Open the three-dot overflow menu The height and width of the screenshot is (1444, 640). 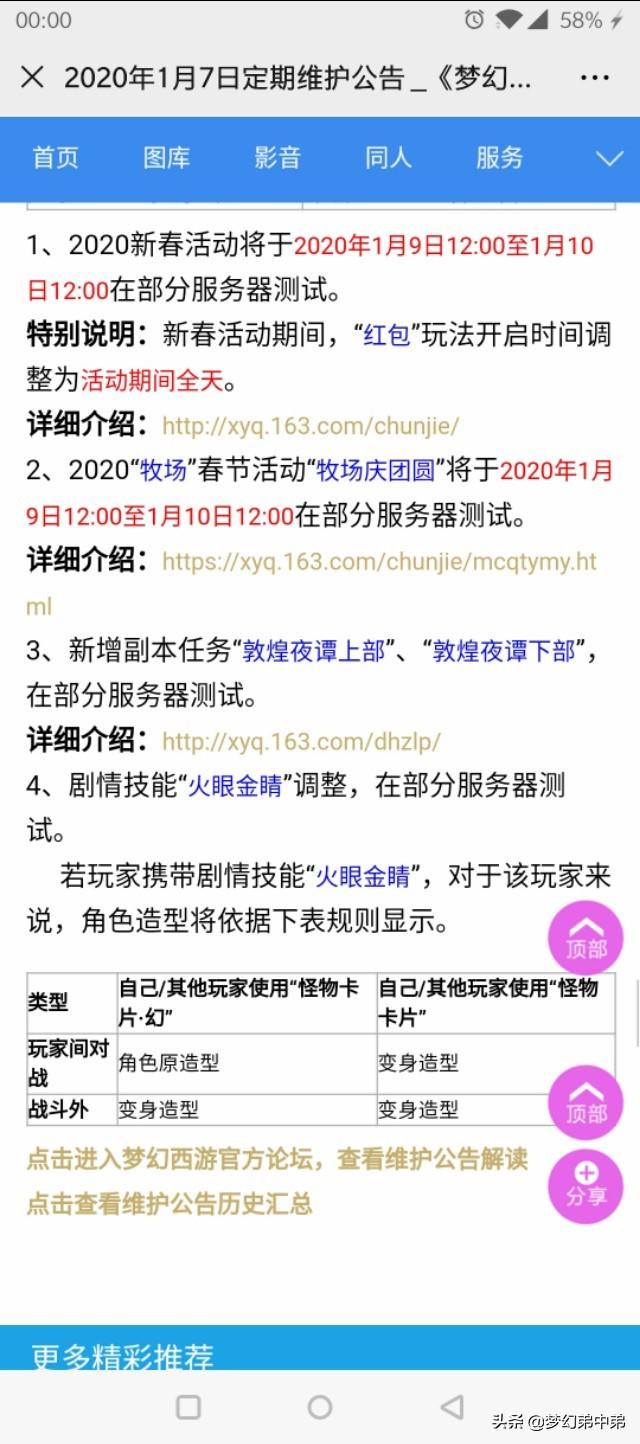point(594,77)
